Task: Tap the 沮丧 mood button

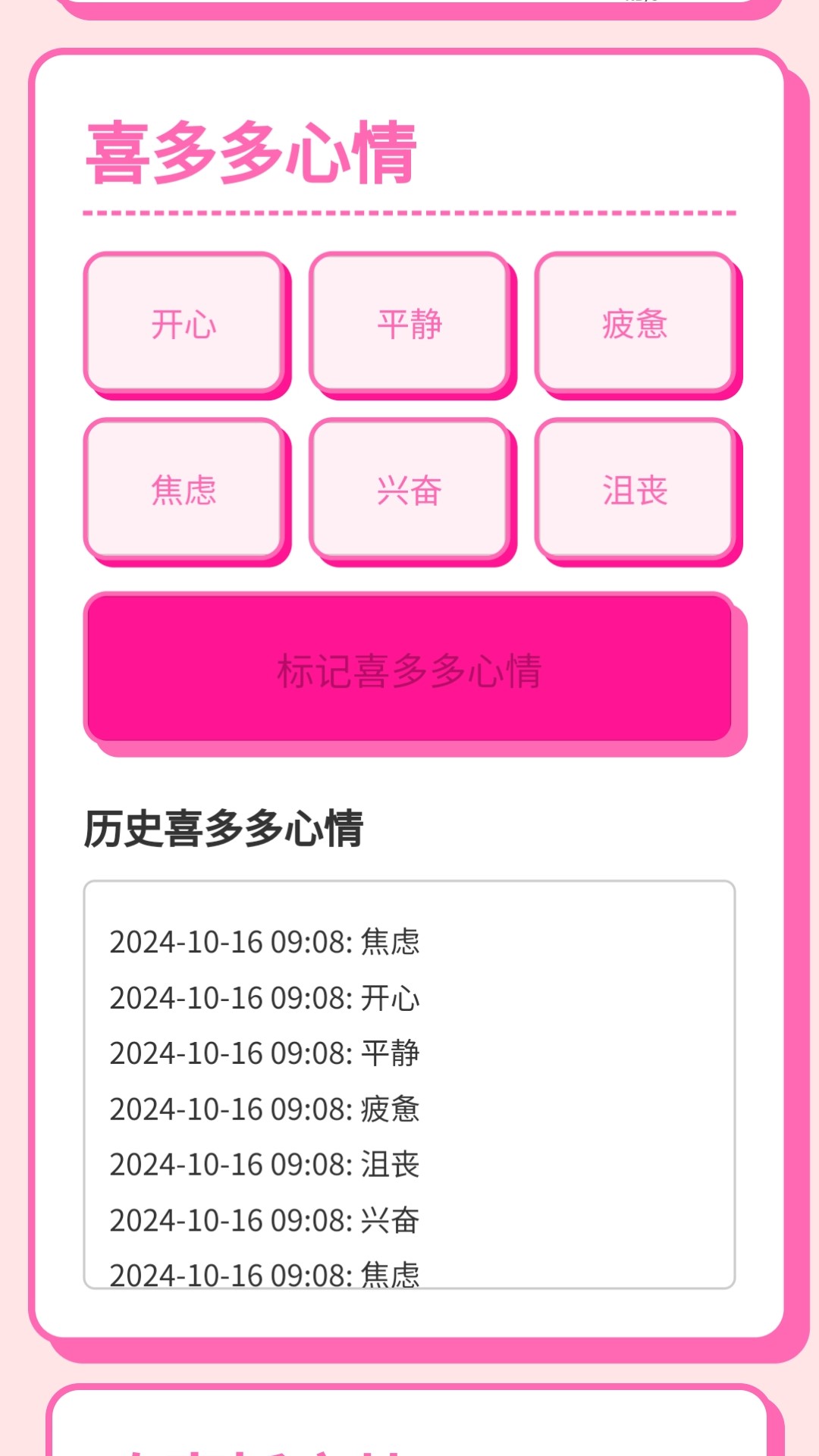Action: 635,490
